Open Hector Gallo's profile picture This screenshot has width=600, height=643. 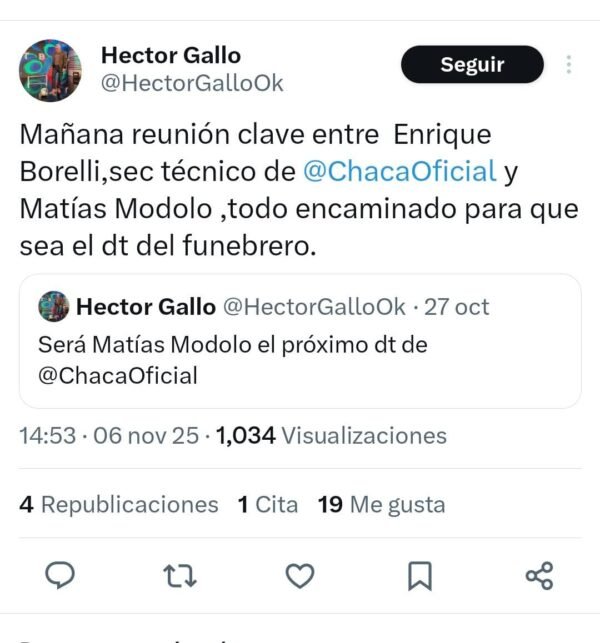(50, 70)
